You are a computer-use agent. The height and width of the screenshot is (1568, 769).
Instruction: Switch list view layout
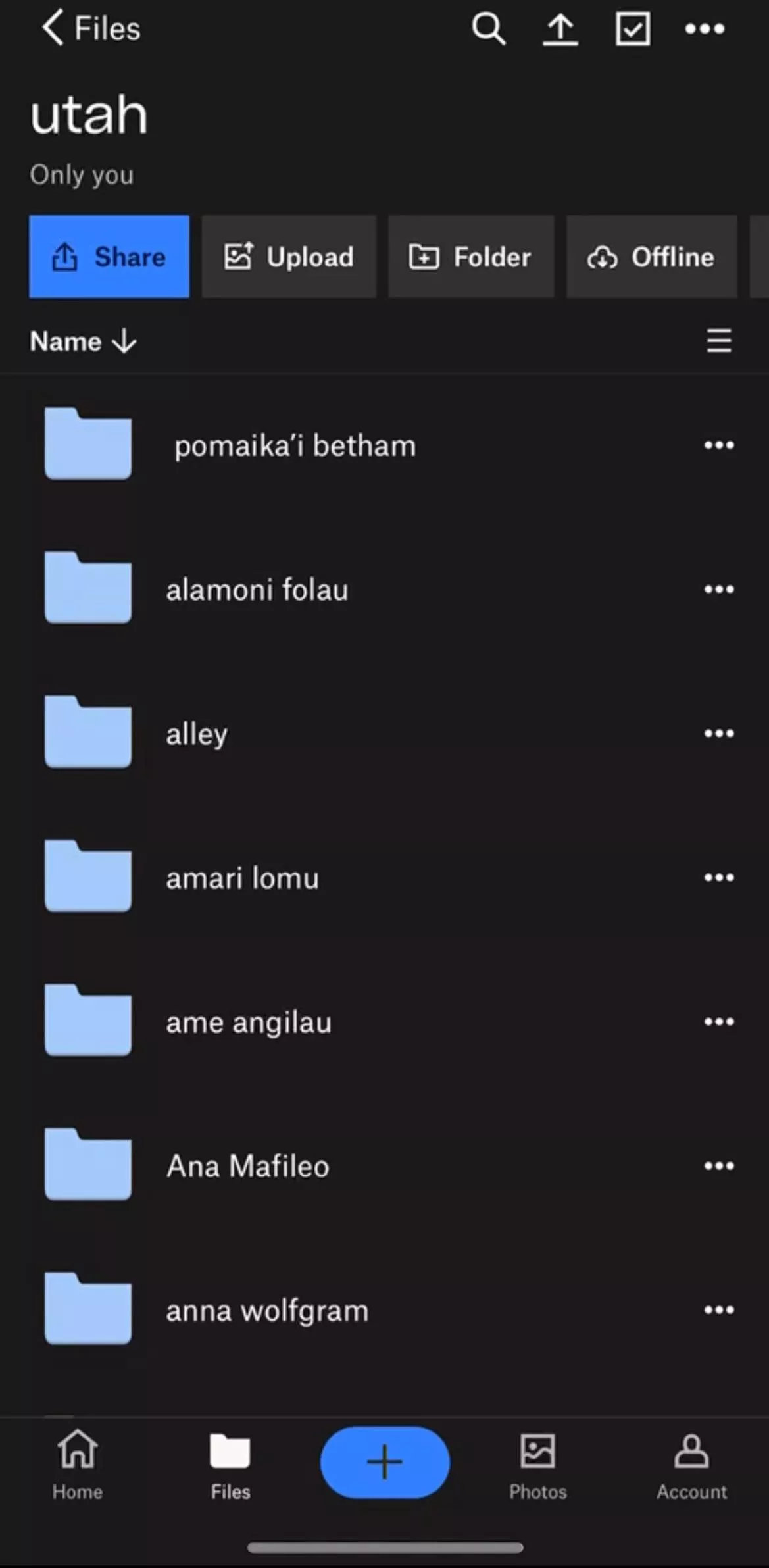point(718,341)
